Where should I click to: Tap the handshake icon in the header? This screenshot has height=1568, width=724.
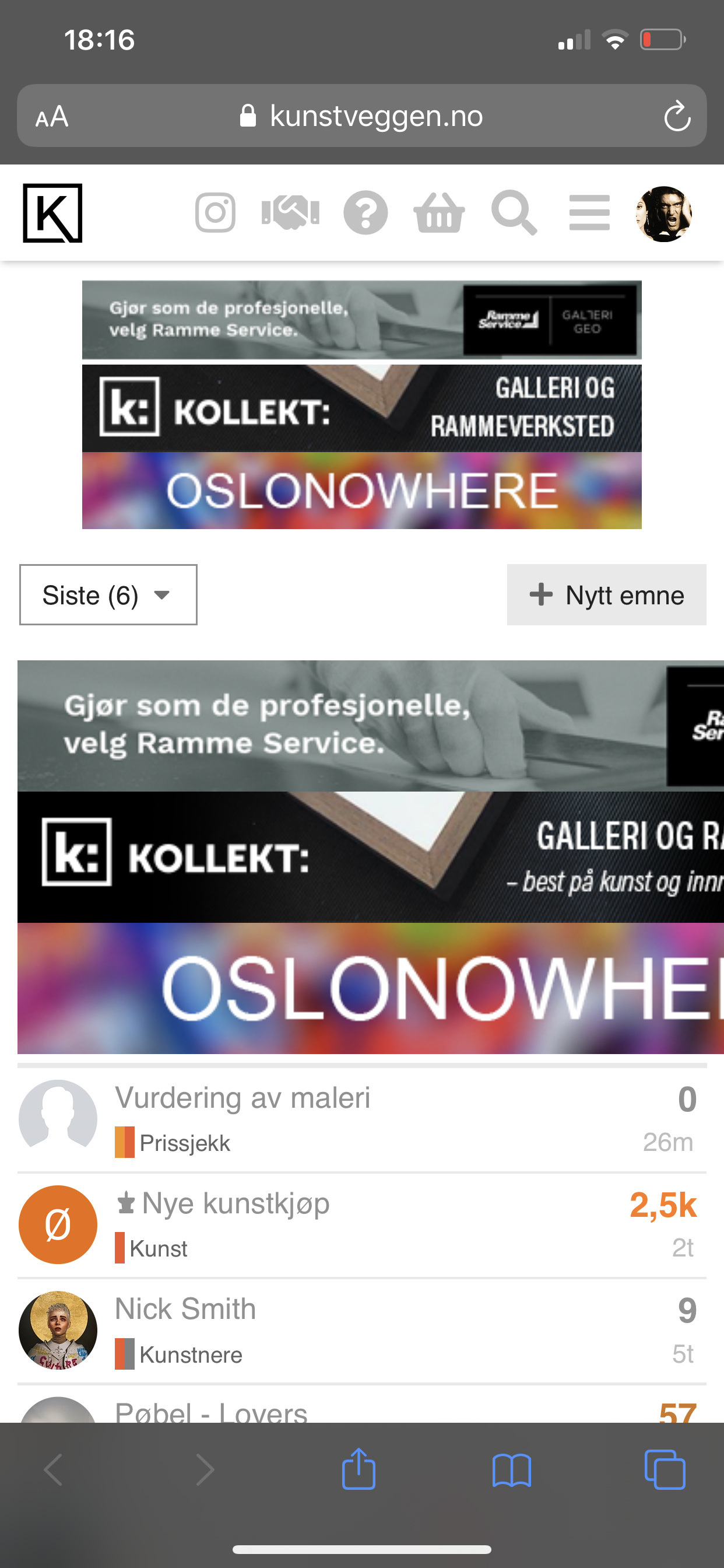pyautogui.click(x=290, y=212)
